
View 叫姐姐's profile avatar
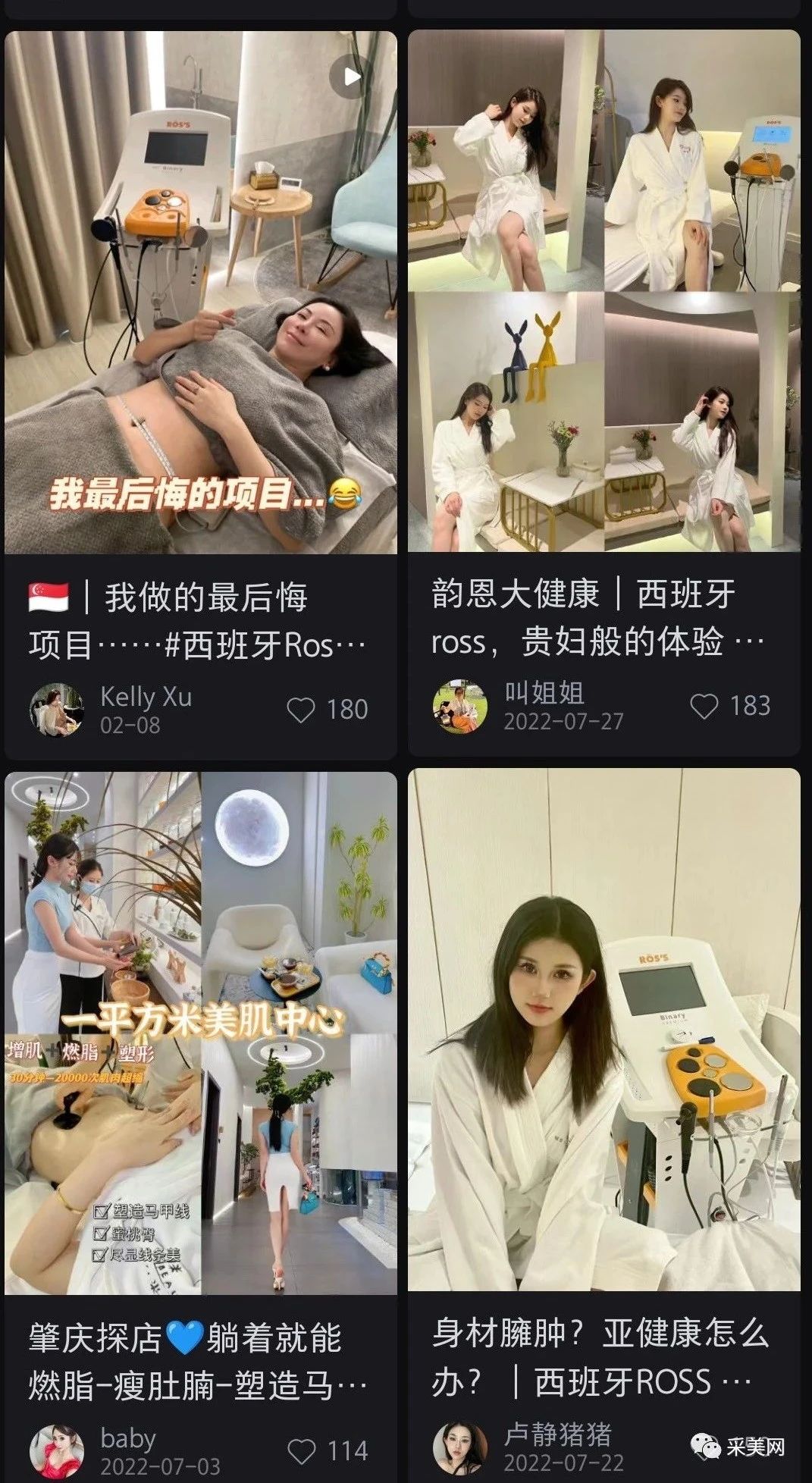tap(460, 707)
